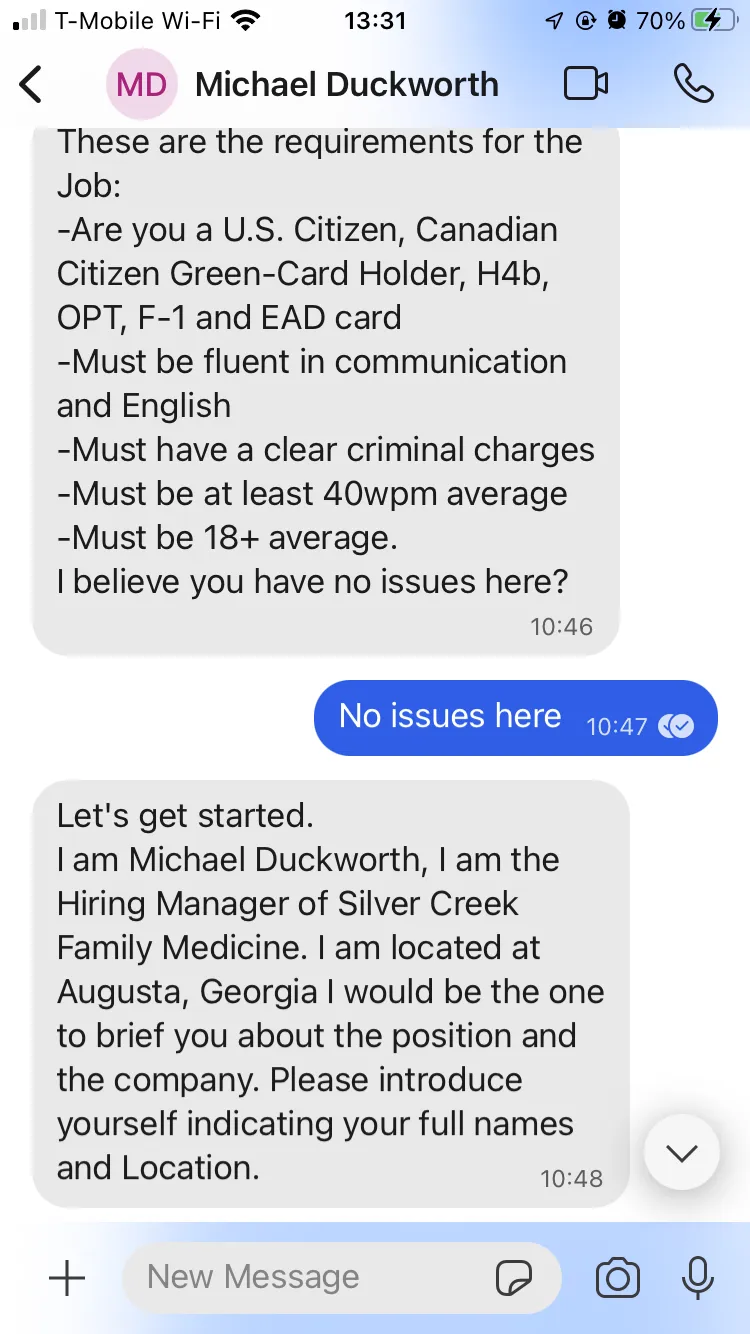Image resolution: width=750 pixels, height=1334 pixels.
Task: Start a video call with Michael
Action: pos(586,84)
